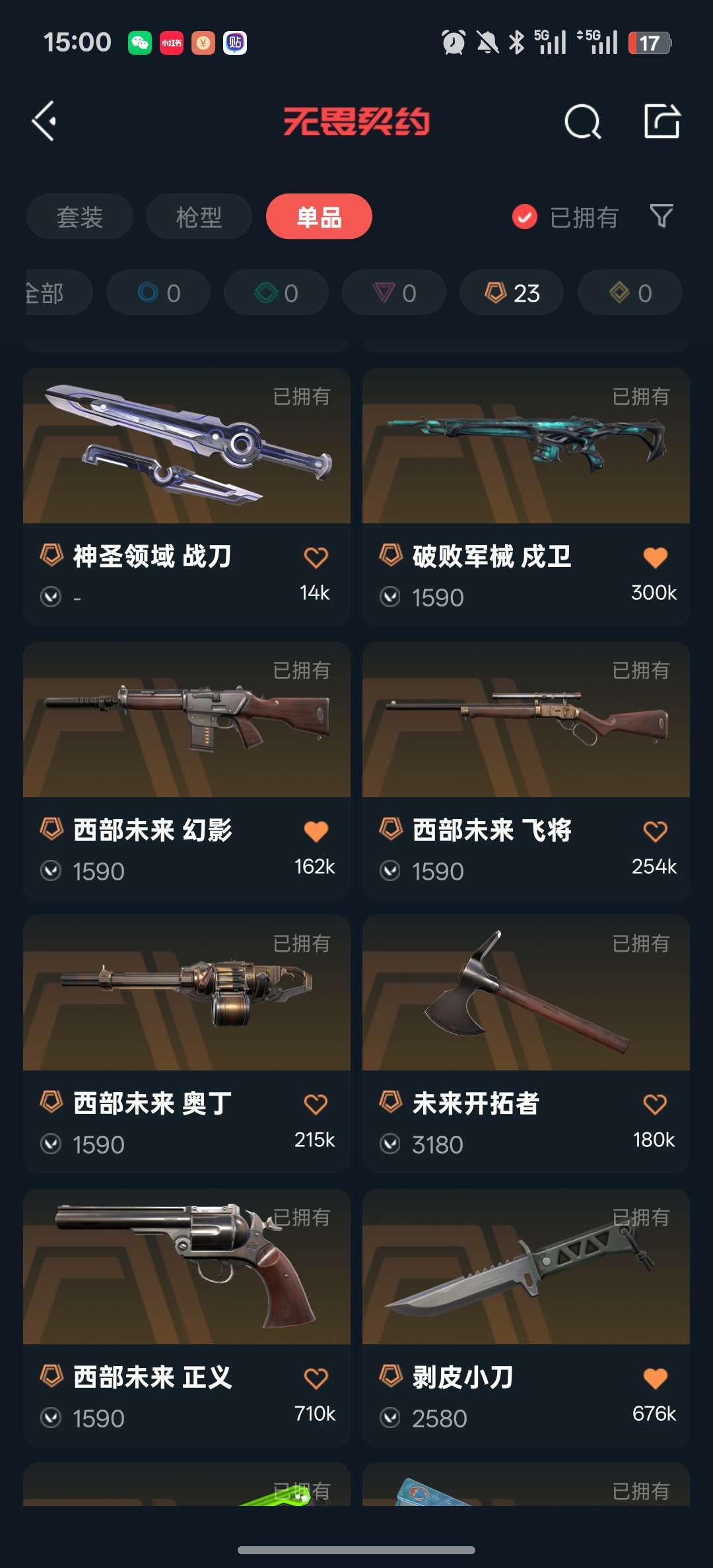Switch to the 套装 tab
This screenshot has width=713, height=1568.
(80, 216)
